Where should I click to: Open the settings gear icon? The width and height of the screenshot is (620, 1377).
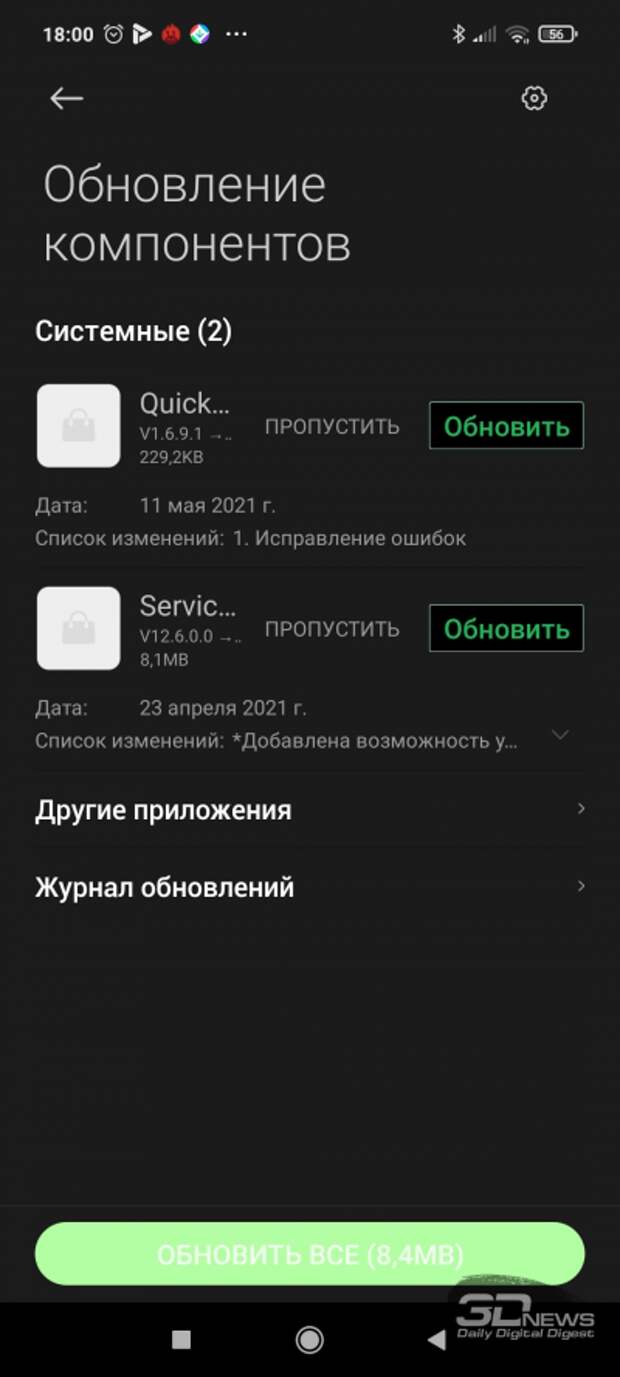click(534, 98)
